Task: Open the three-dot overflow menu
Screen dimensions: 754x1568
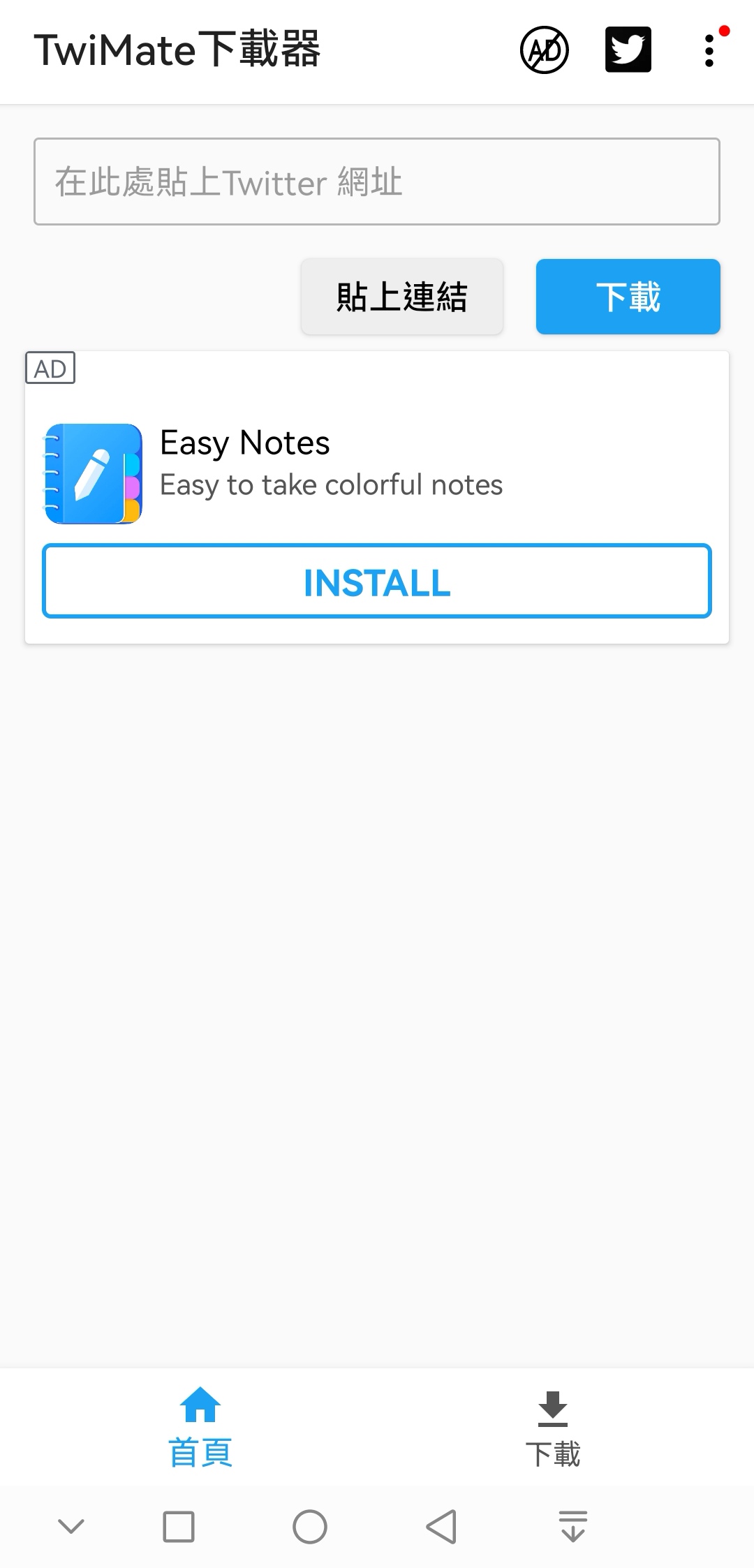Action: [x=709, y=50]
